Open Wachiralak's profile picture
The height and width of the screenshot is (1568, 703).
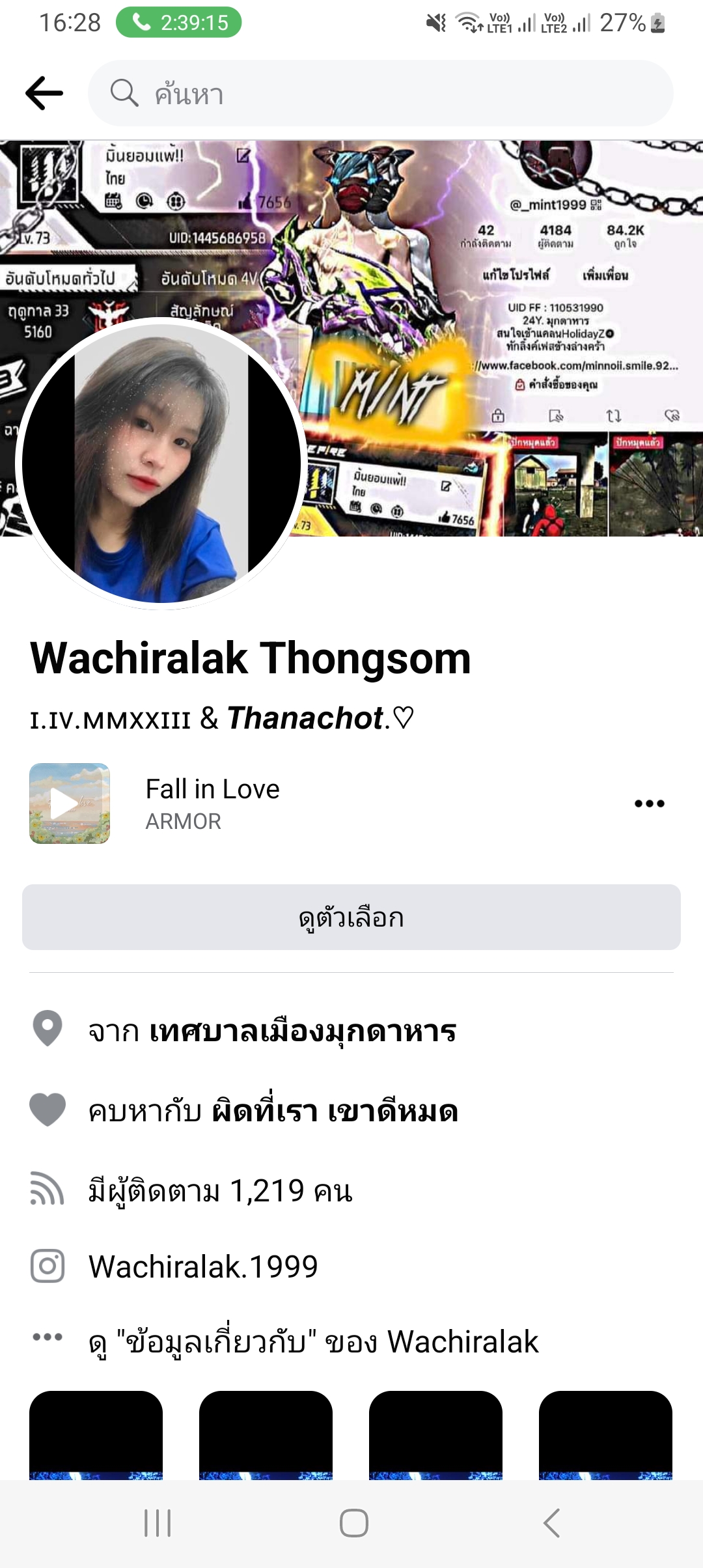(161, 463)
